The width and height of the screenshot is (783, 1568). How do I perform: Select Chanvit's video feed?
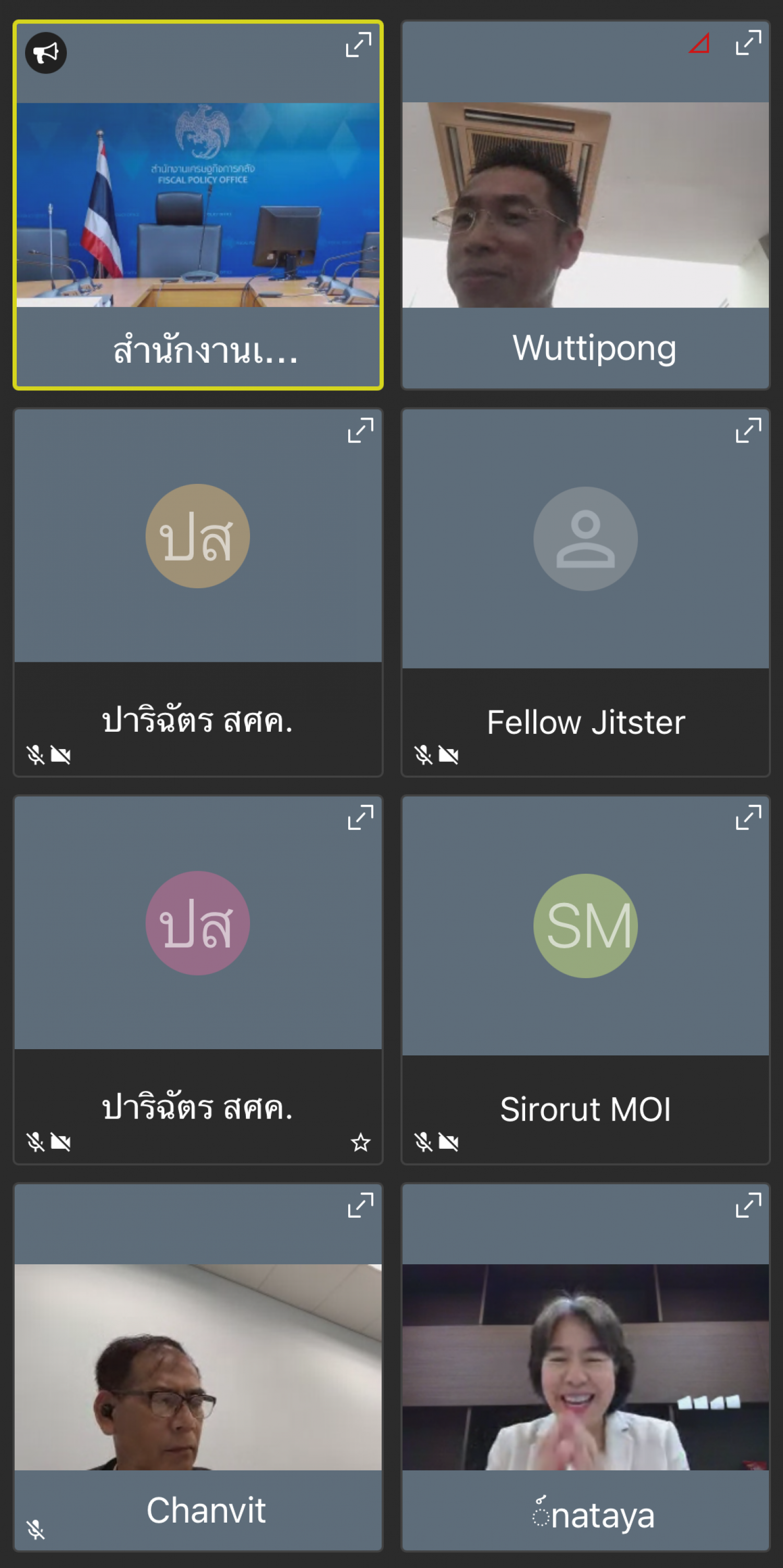(x=198, y=1367)
